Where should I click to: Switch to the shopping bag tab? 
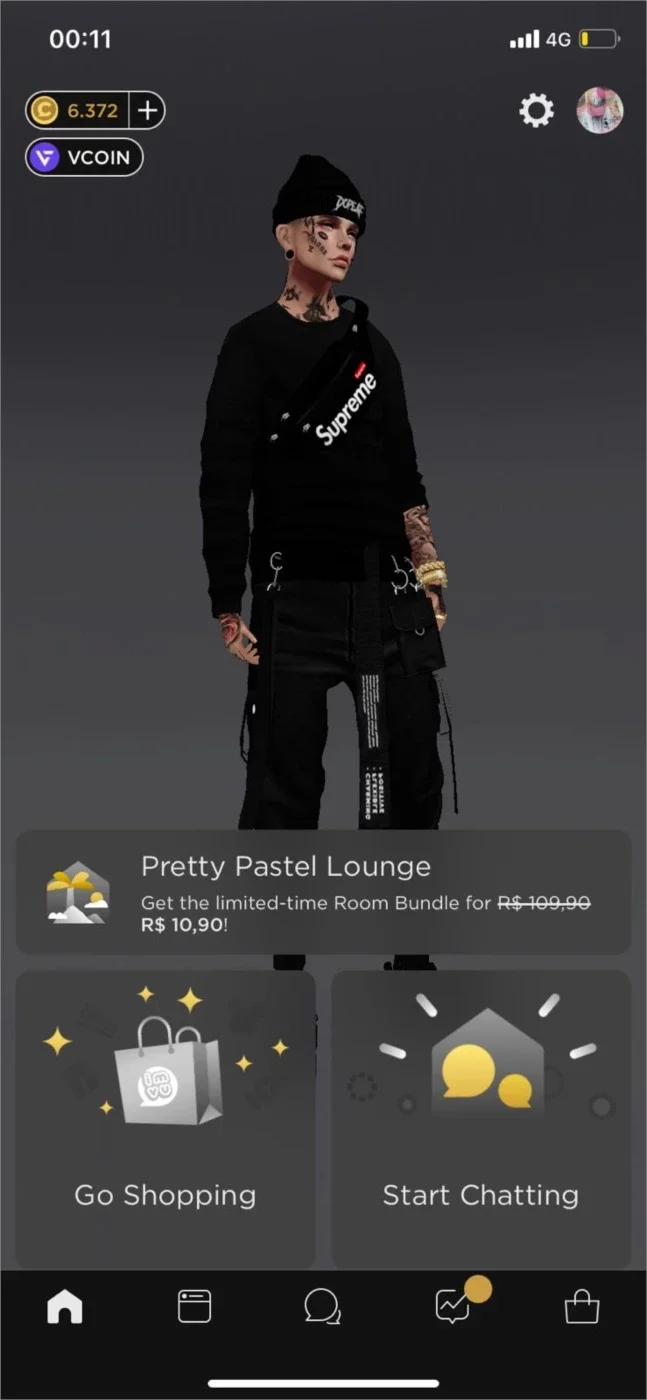(582, 1306)
